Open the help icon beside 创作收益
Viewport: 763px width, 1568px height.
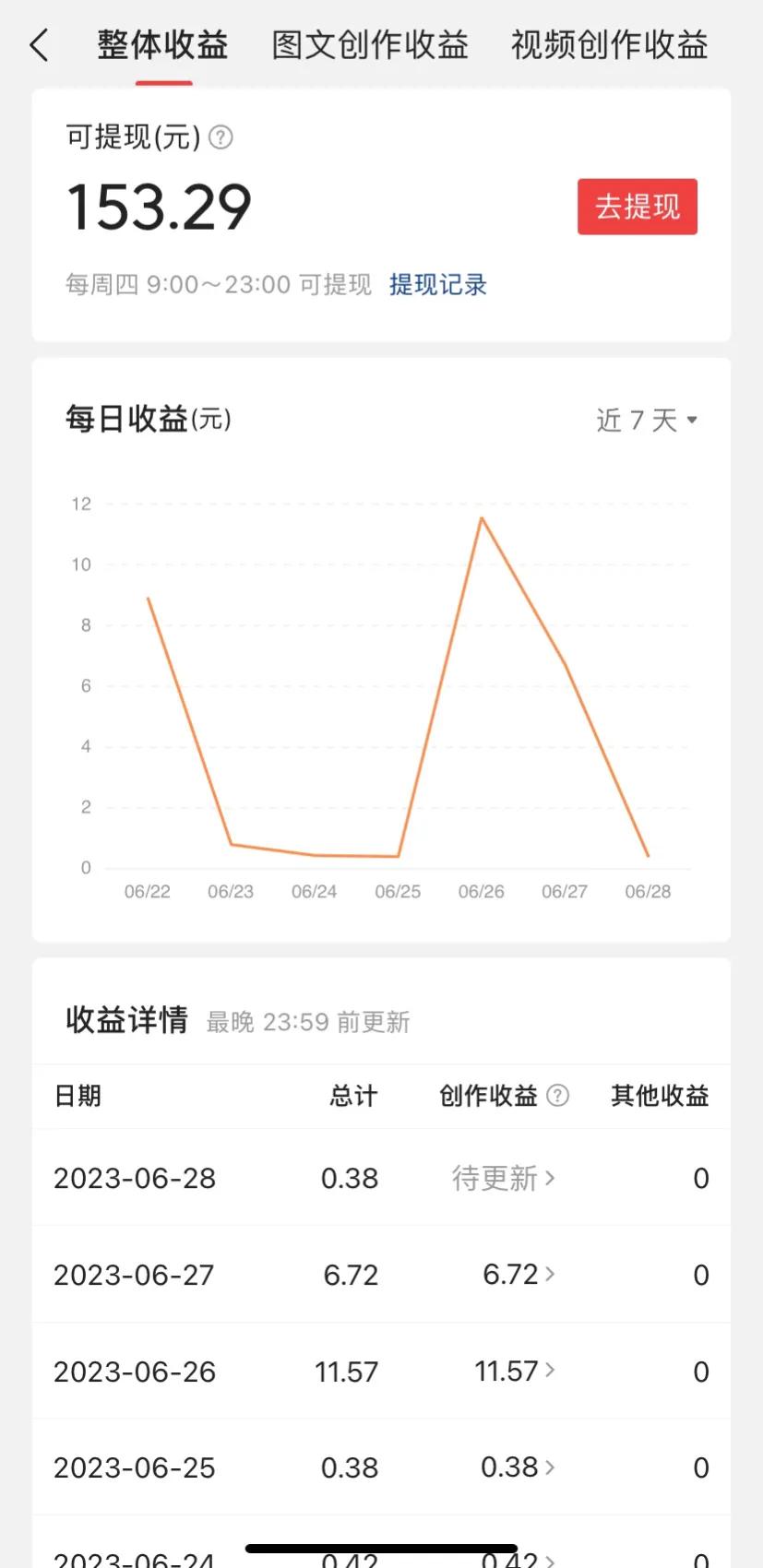557,1095
